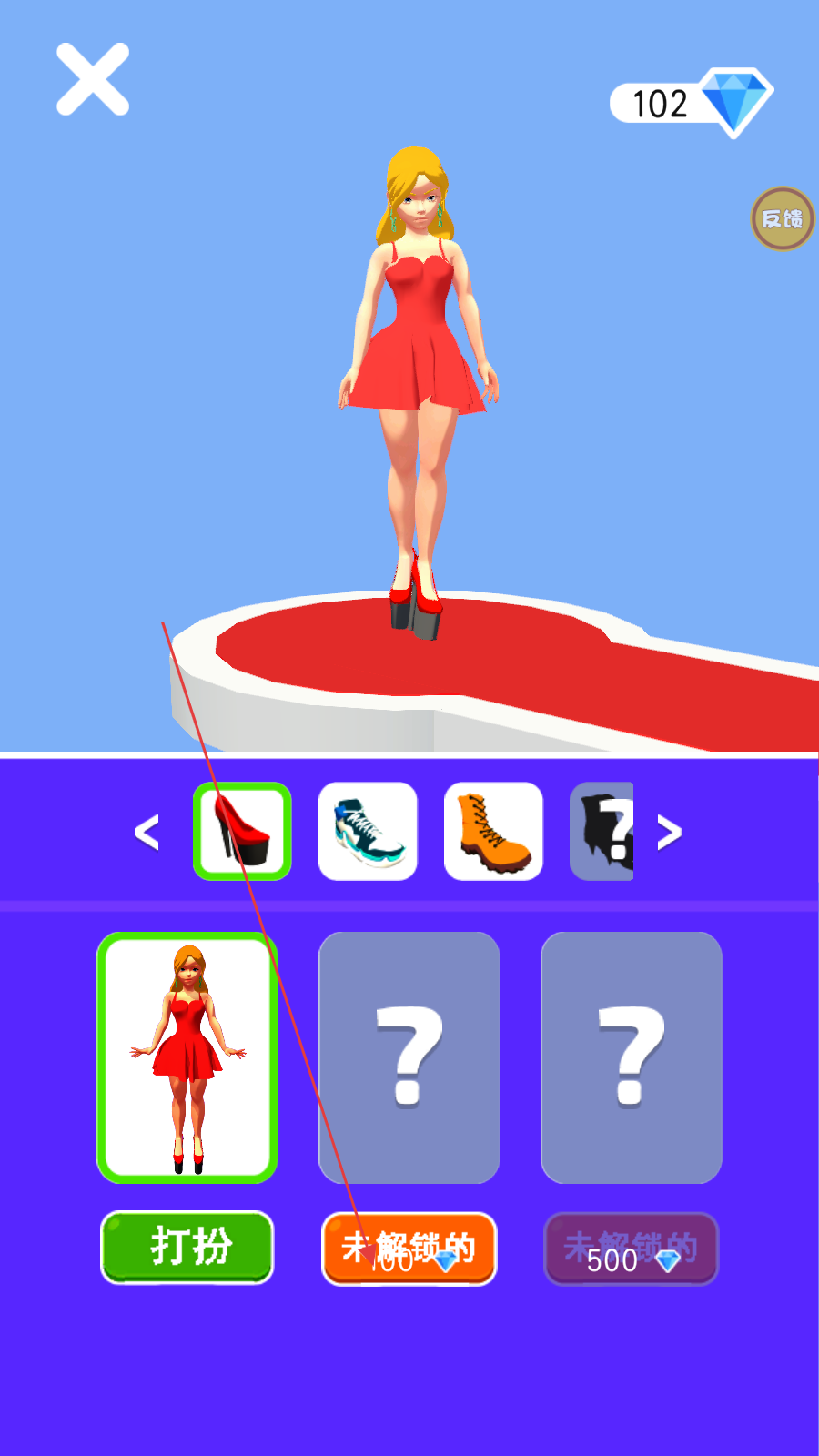Go to next shoe category page
Viewport: 819px width, 1456px height.
click(670, 832)
